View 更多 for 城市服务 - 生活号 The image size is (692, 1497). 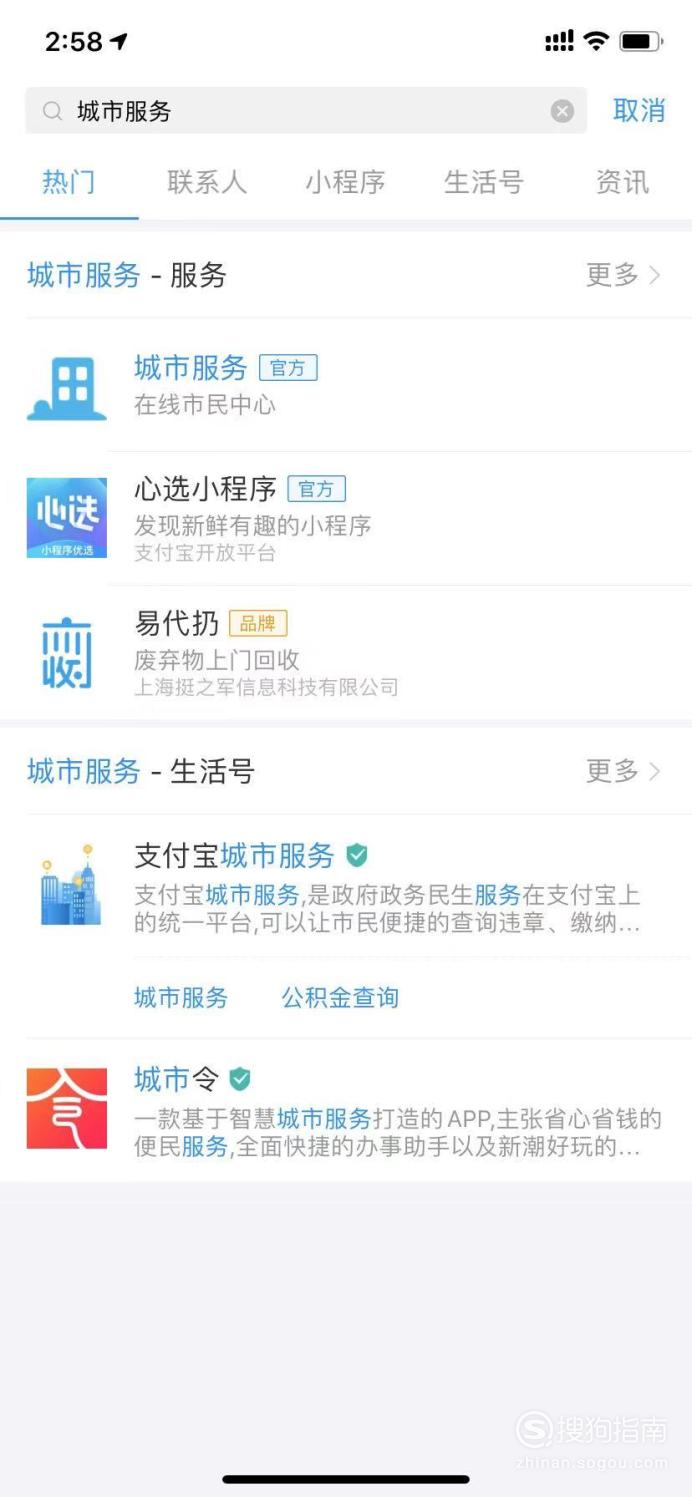coord(623,771)
